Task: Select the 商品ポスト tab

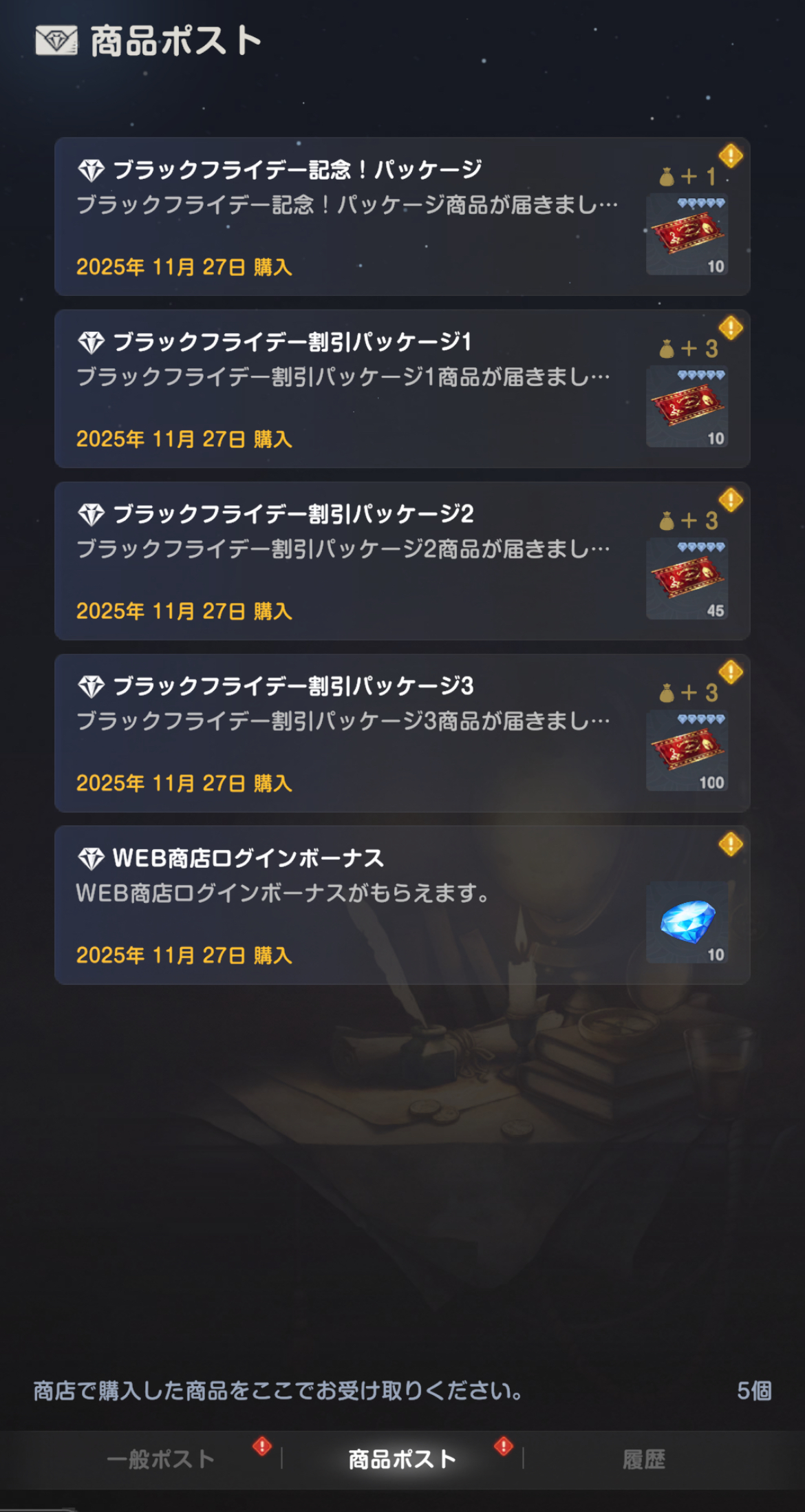Action: coord(402,1459)
